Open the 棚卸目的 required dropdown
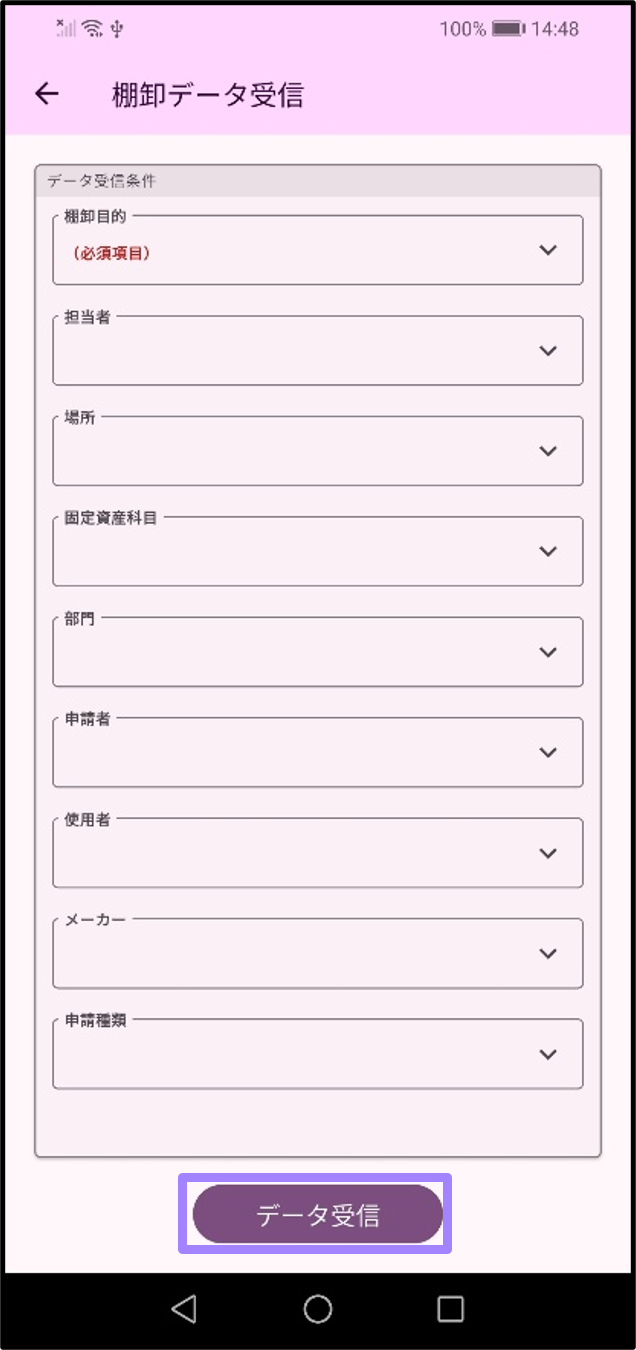 point(318,251)
